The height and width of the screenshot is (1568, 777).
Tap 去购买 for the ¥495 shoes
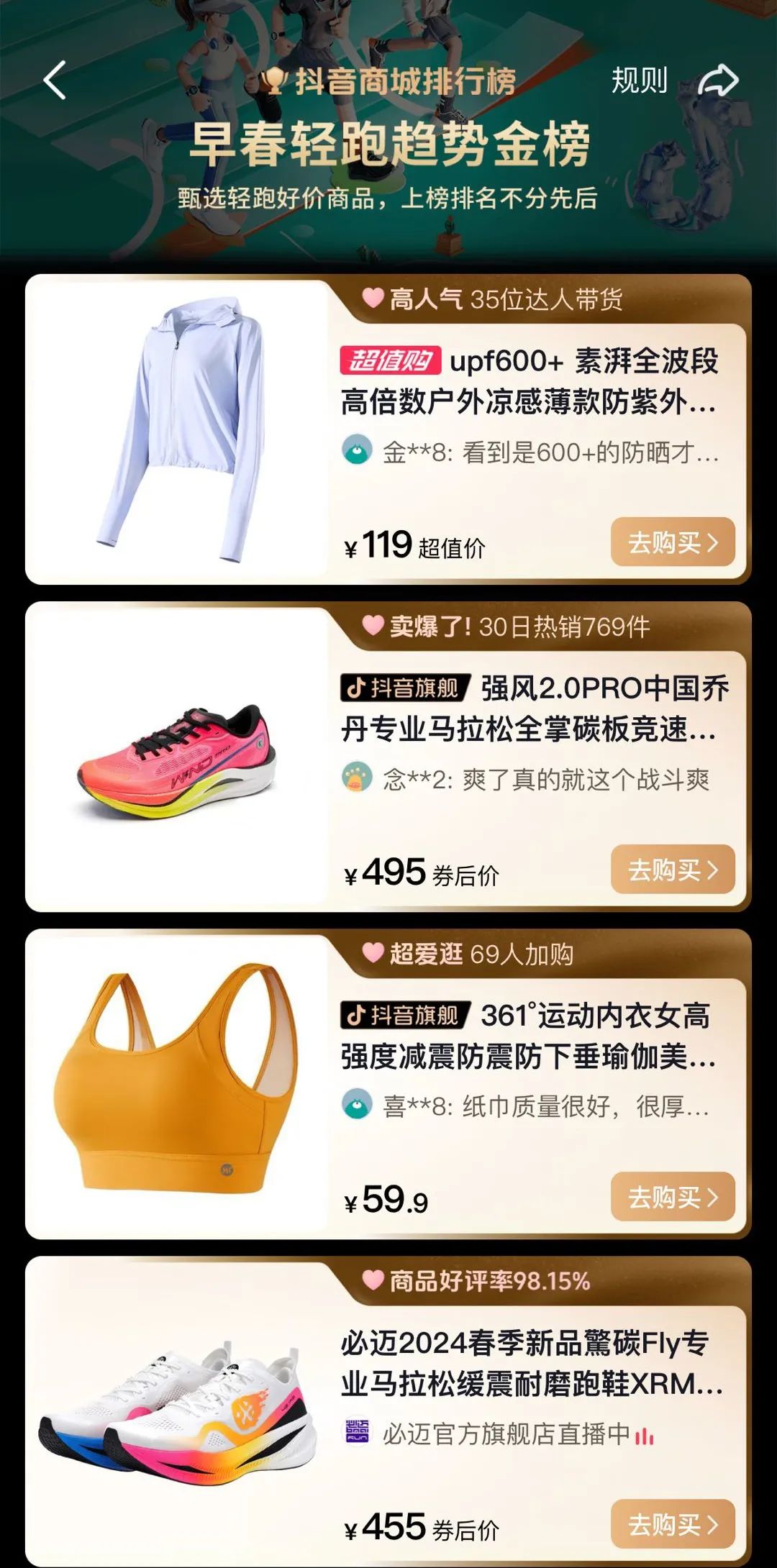pyautogui.click(x=673, y=870)
